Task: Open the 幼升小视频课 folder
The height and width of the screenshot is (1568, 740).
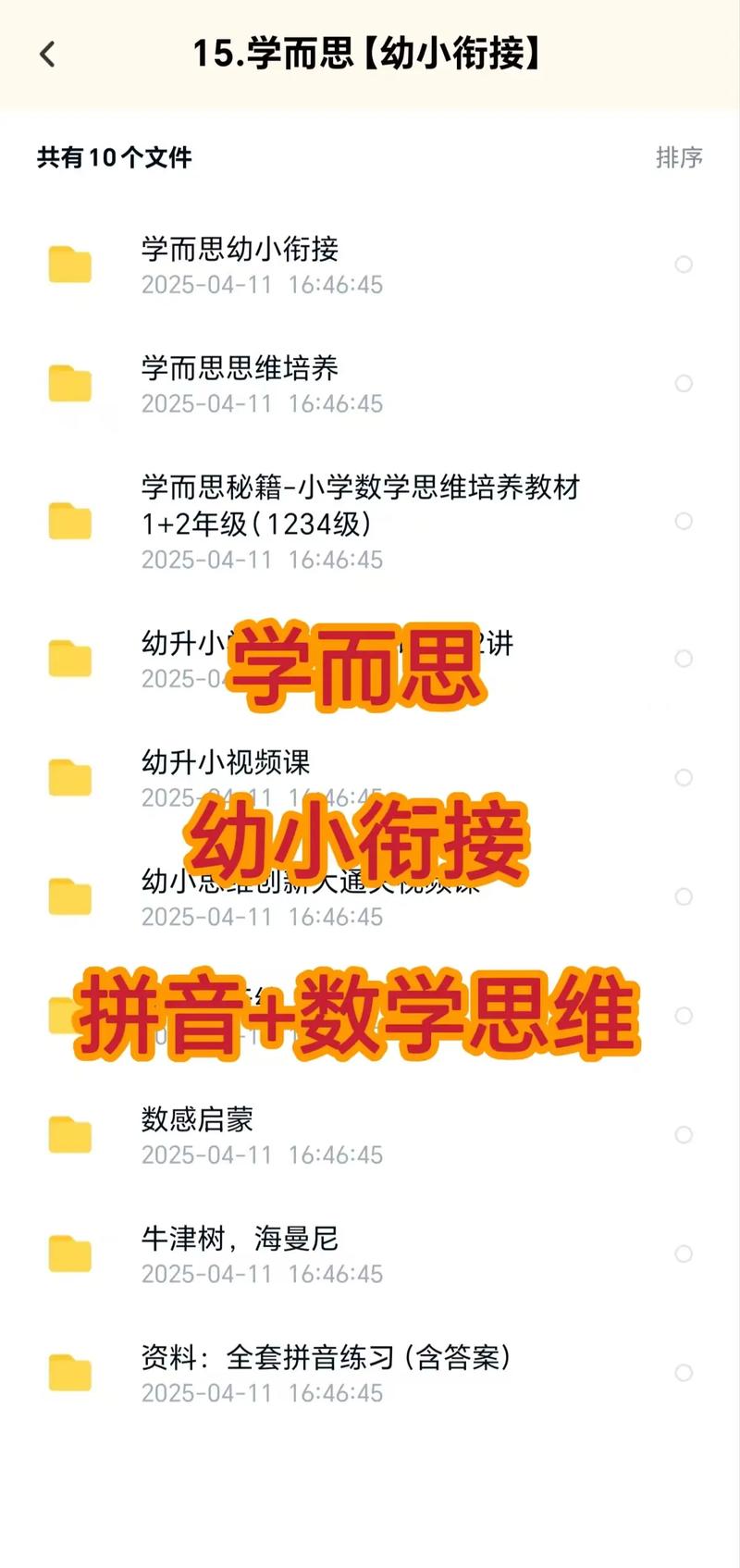Action: pos(370,778)
